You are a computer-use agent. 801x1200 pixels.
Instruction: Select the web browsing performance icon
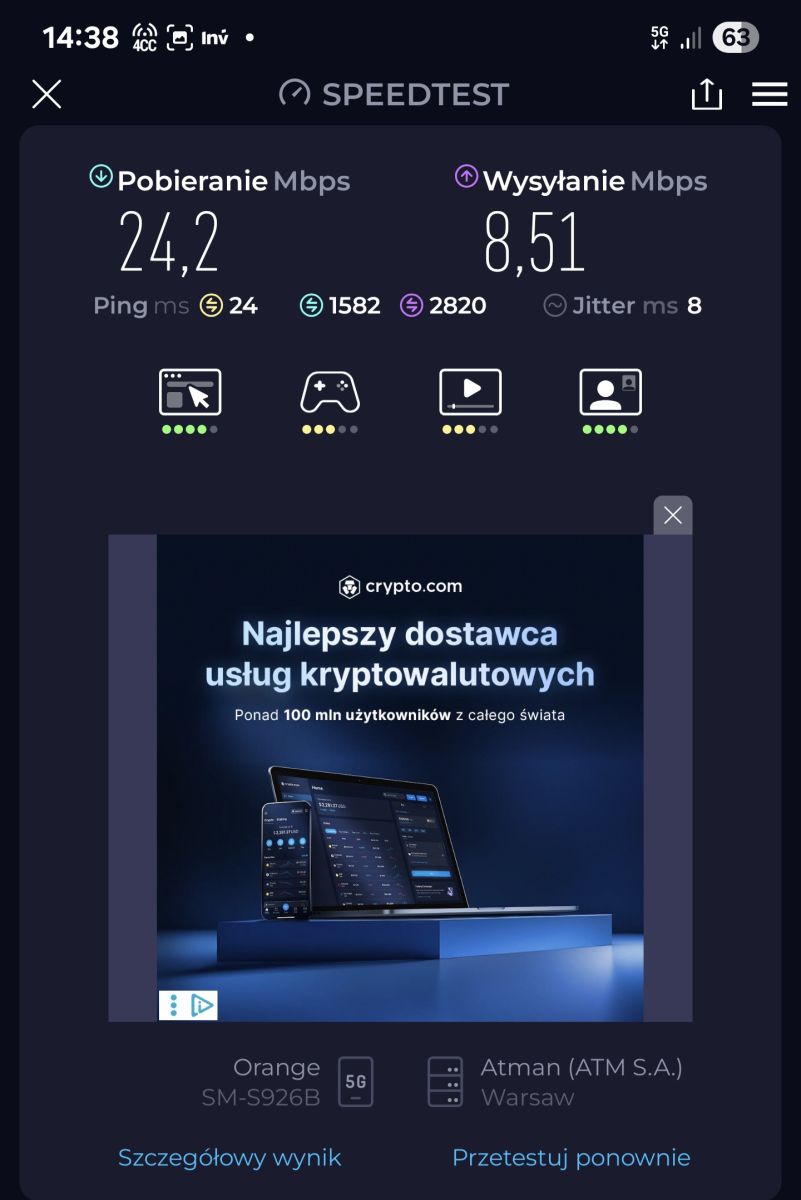click(189, 393)
